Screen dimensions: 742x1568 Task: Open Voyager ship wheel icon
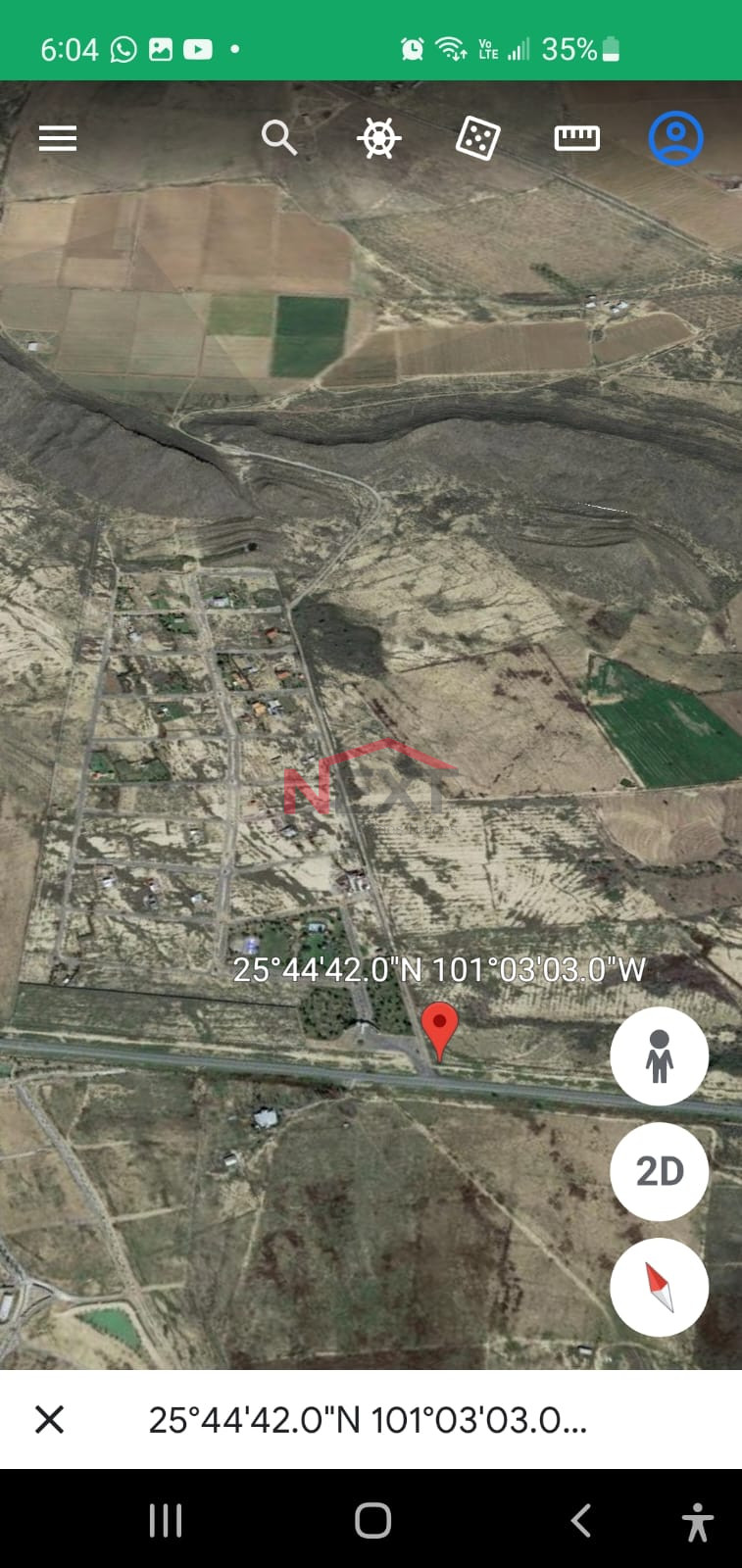coord(378,138)
